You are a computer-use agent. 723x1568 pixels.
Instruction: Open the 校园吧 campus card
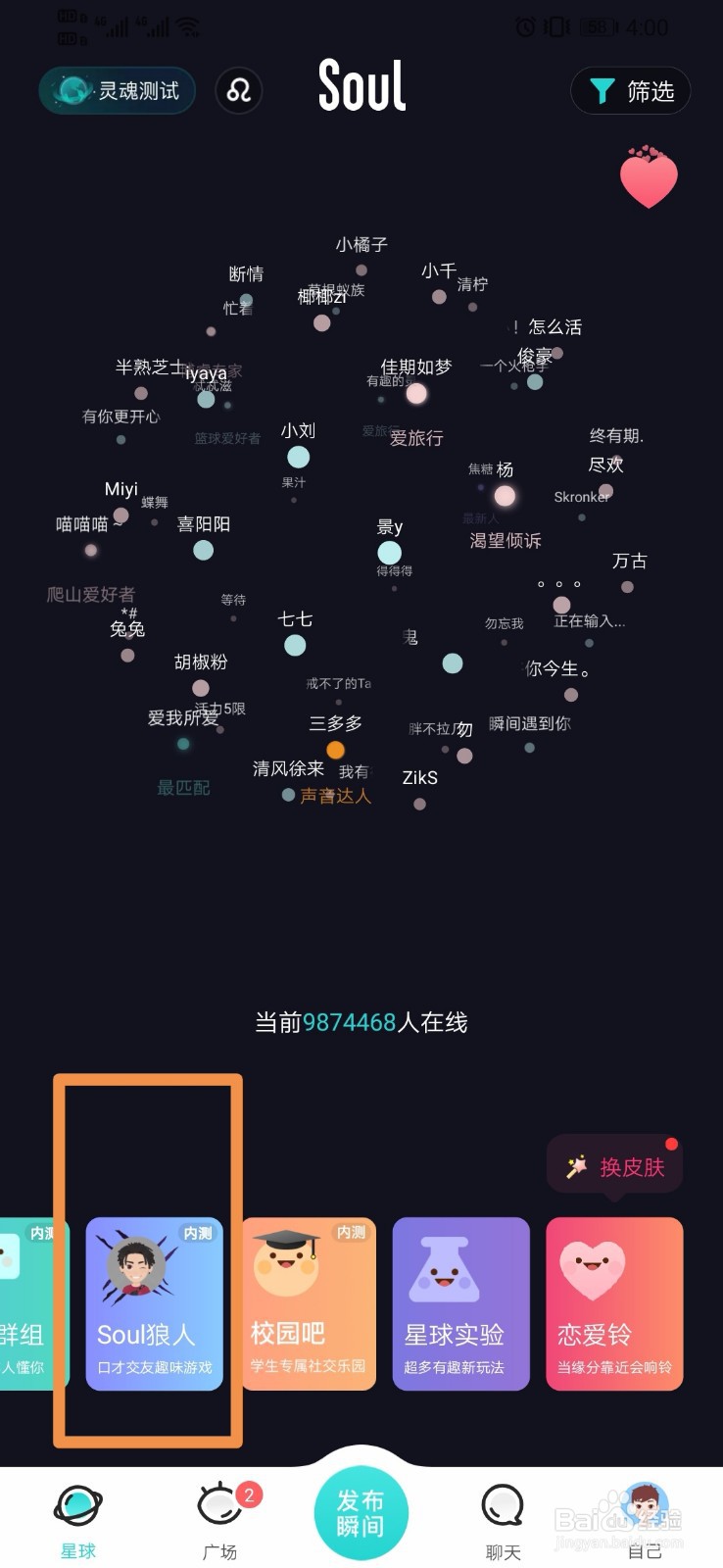[308, 1303]
